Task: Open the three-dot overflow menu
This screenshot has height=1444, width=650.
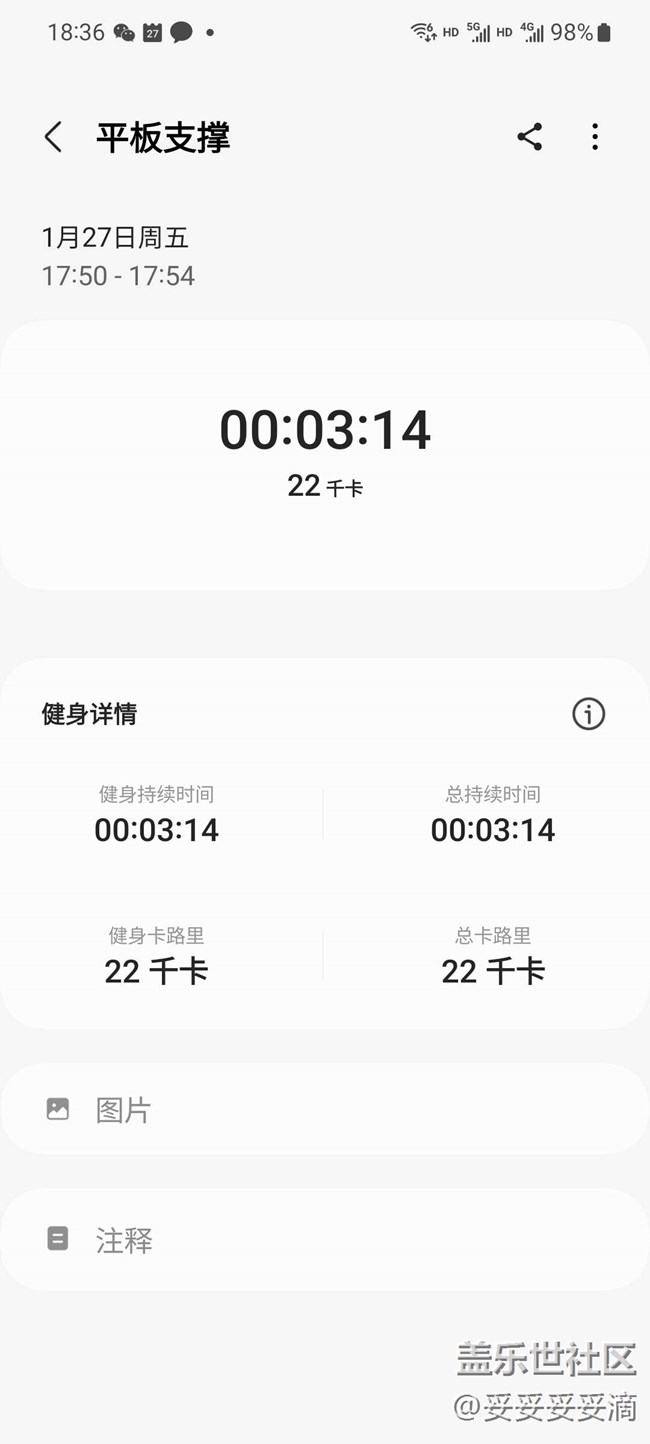Action: 595,137
